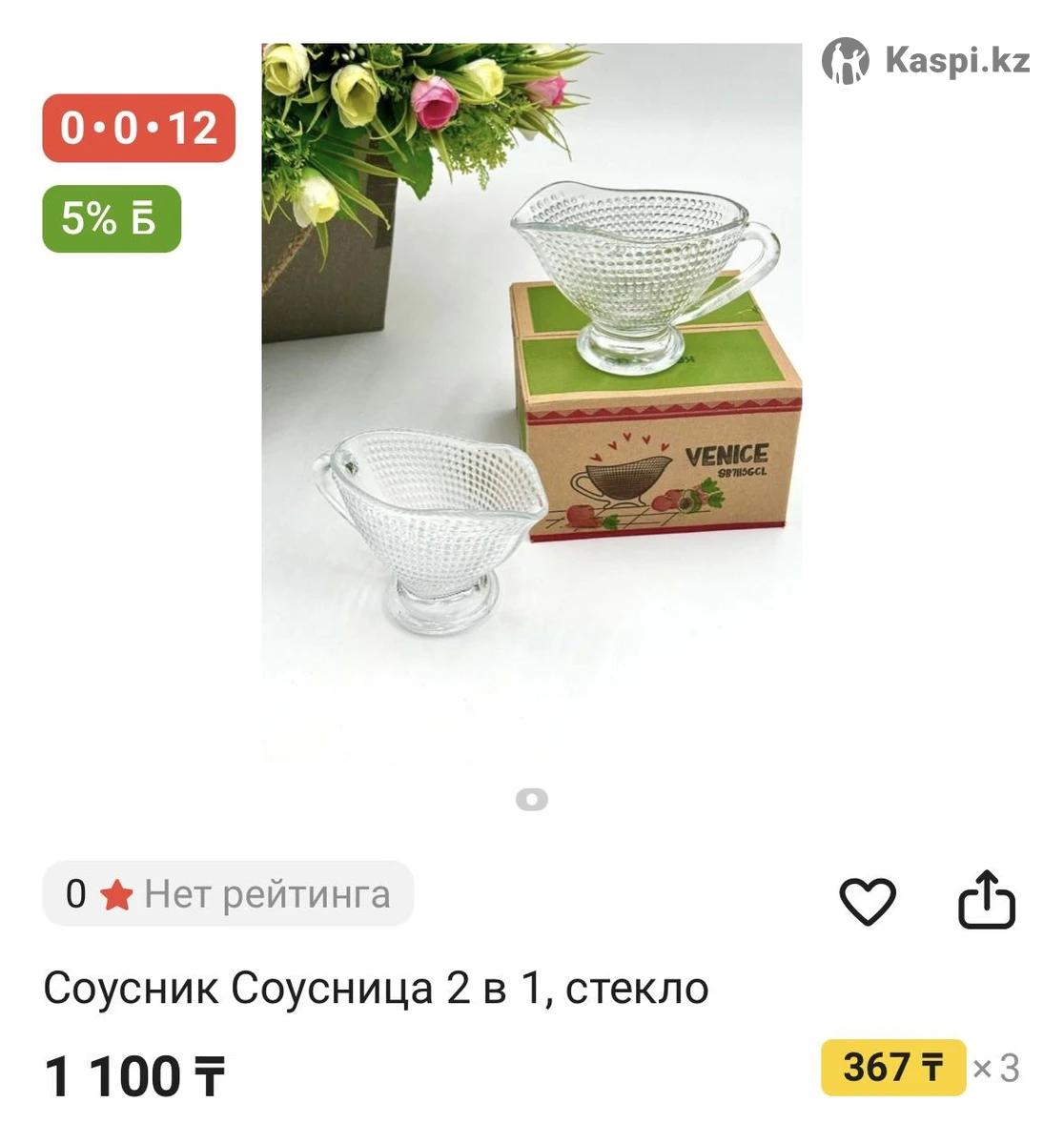Image resolution: width=1064 pixels, height=1144 pixels.
Task: Add the glass sauce boat to favorites
Action: click(867, 900)
